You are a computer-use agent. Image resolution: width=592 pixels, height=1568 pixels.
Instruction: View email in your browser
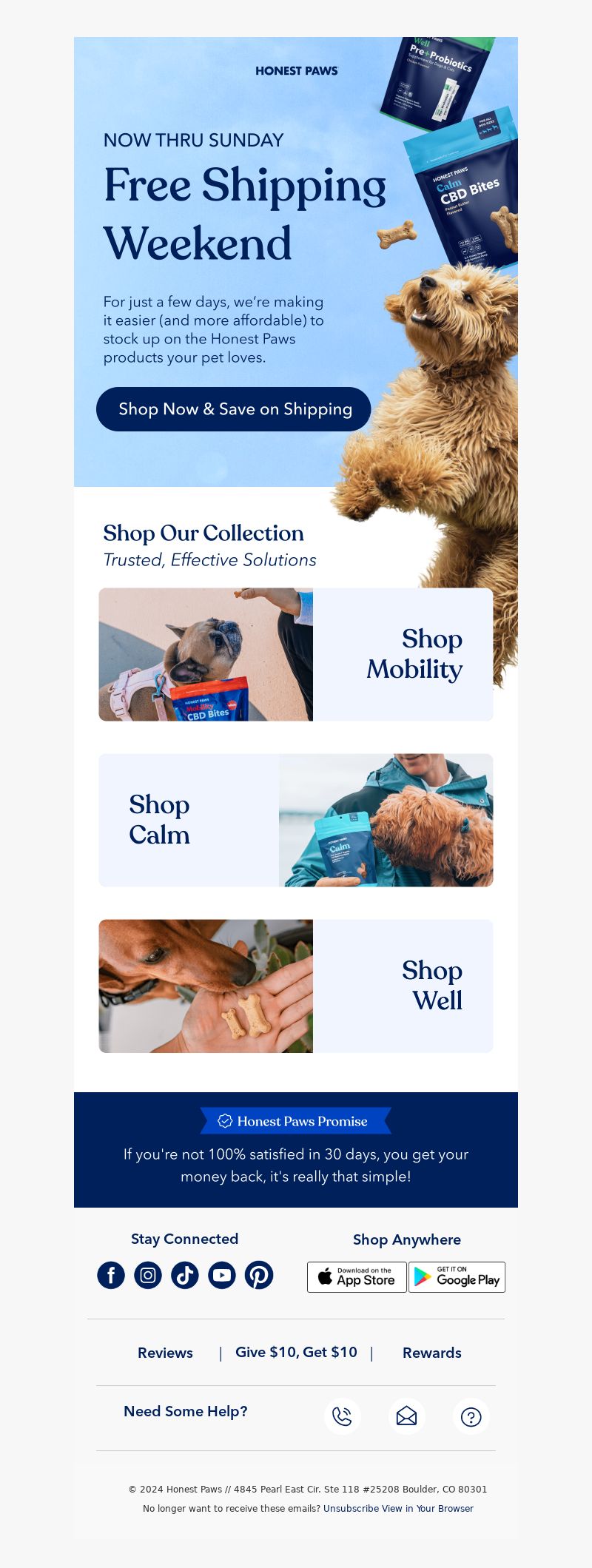click(430, 1508)
